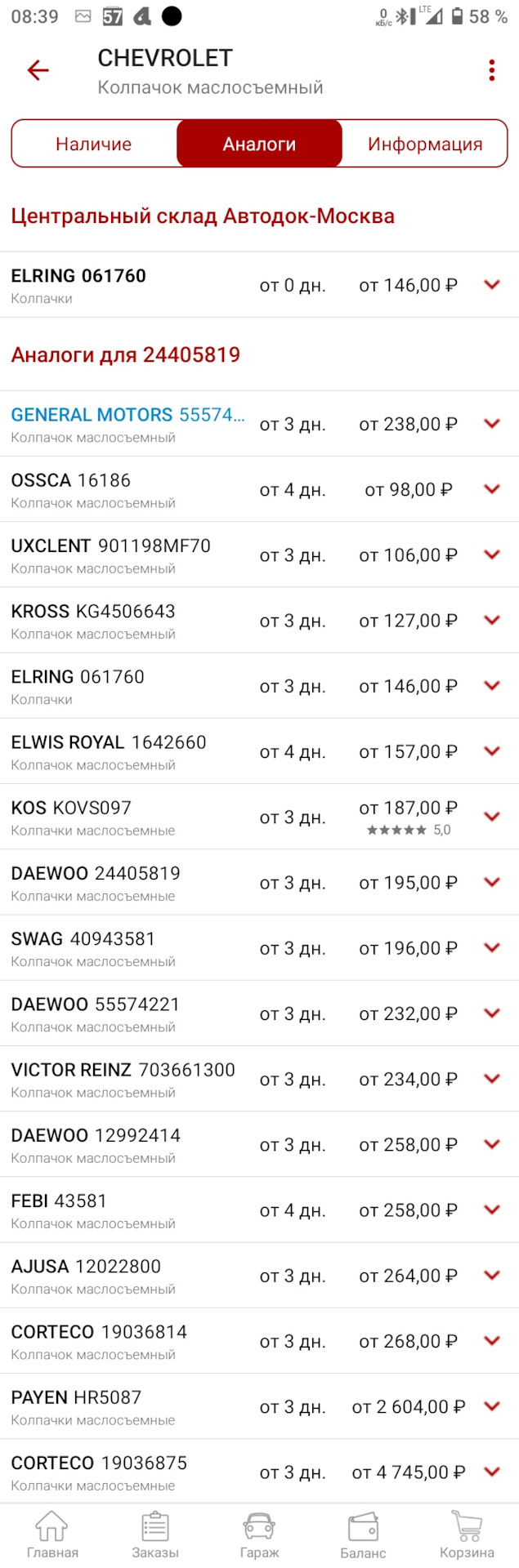Expand ELWIS ROYAL 1642660 prices
The image size is (519, 1568).
[491, 751]
